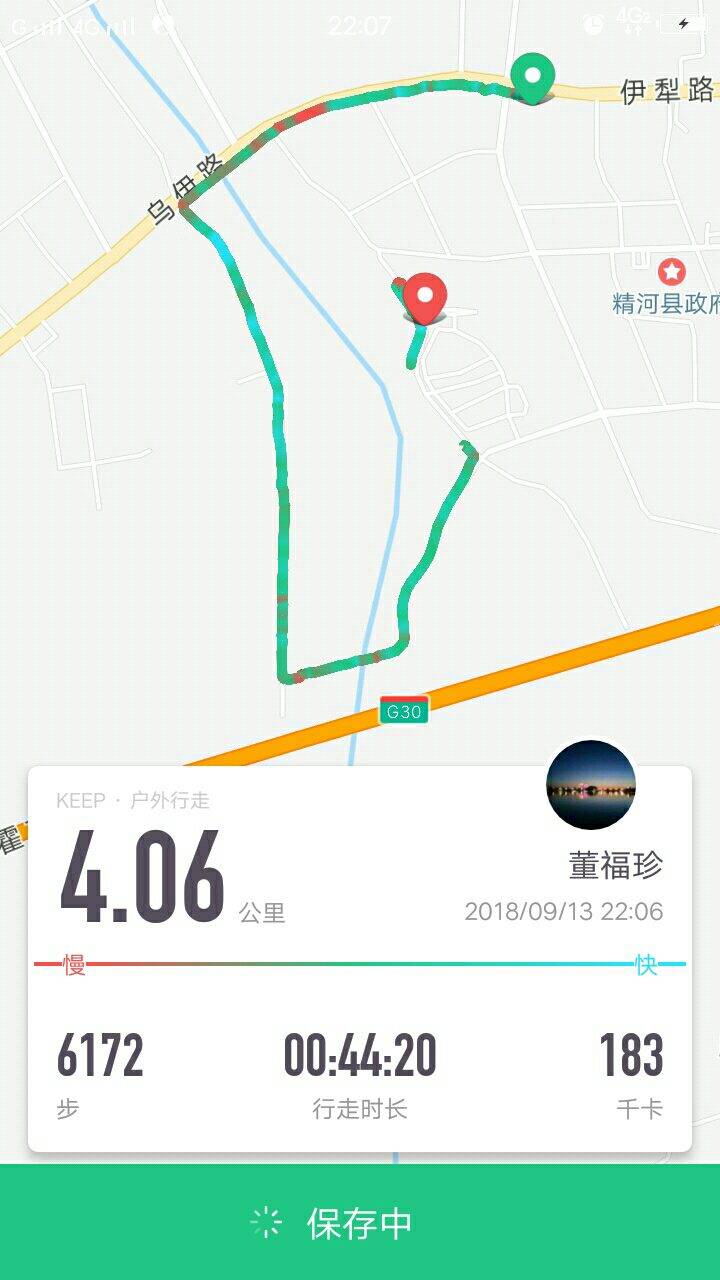Tap the 慢-快 pace gradient bar
The image size is (720, 1280).
(x=360, y=963)
